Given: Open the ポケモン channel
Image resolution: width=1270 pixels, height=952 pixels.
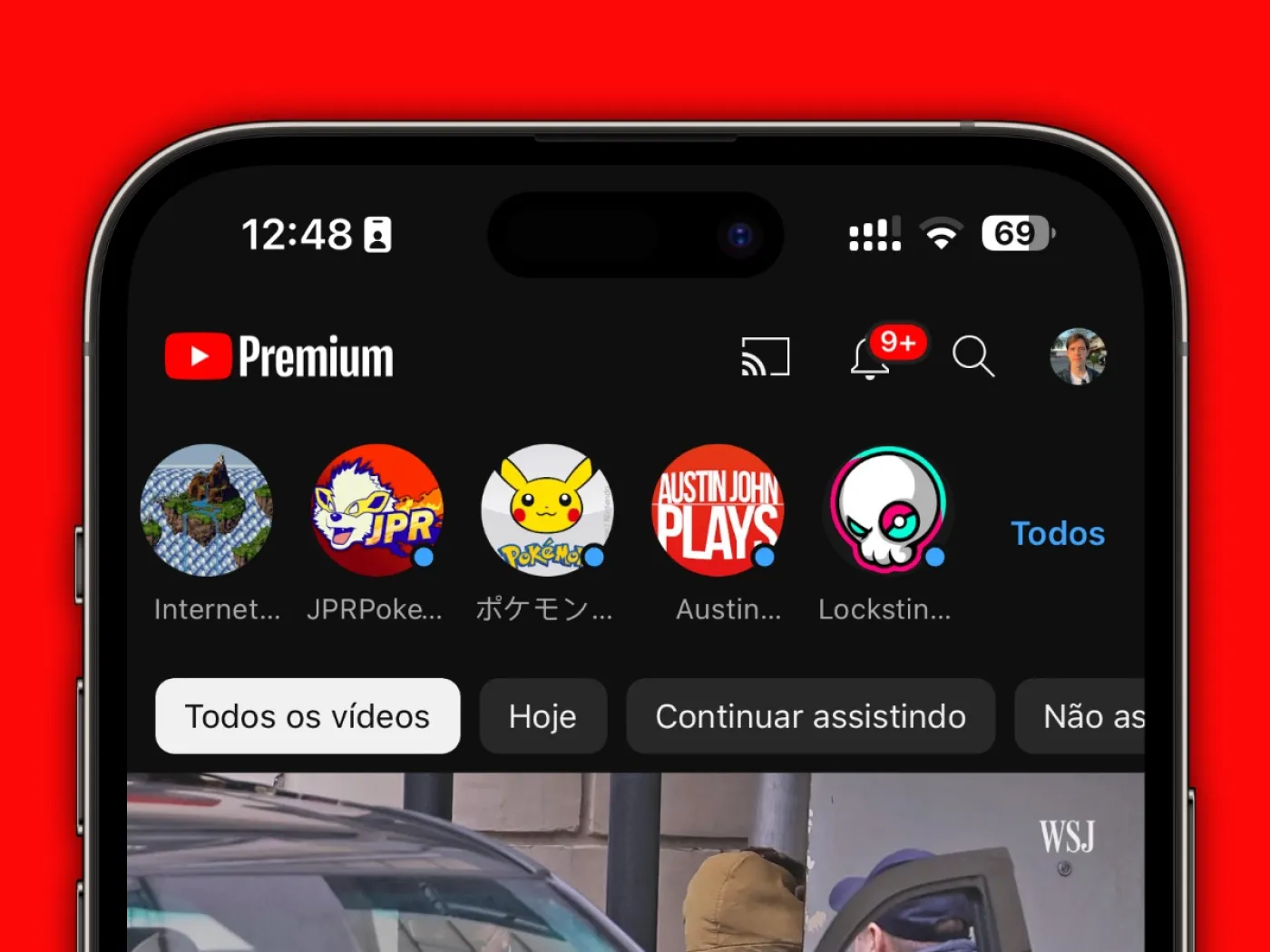Looking at the screenshot, I should (546, 510).
